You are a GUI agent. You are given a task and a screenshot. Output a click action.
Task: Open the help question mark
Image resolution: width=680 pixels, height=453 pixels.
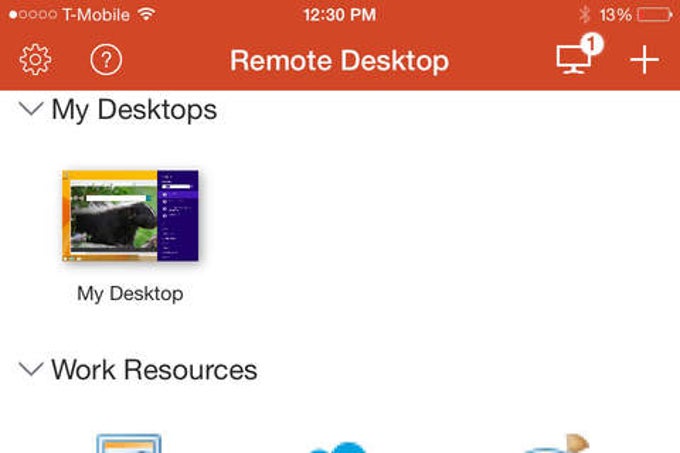(x=106, y=60)
